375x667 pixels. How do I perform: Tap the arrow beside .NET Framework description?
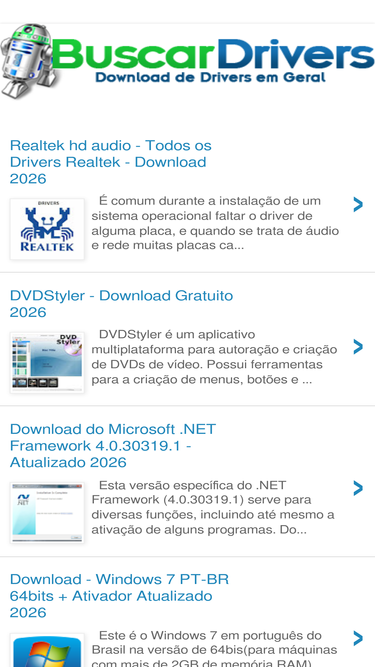pyautogui.click(x=358, y=488)
